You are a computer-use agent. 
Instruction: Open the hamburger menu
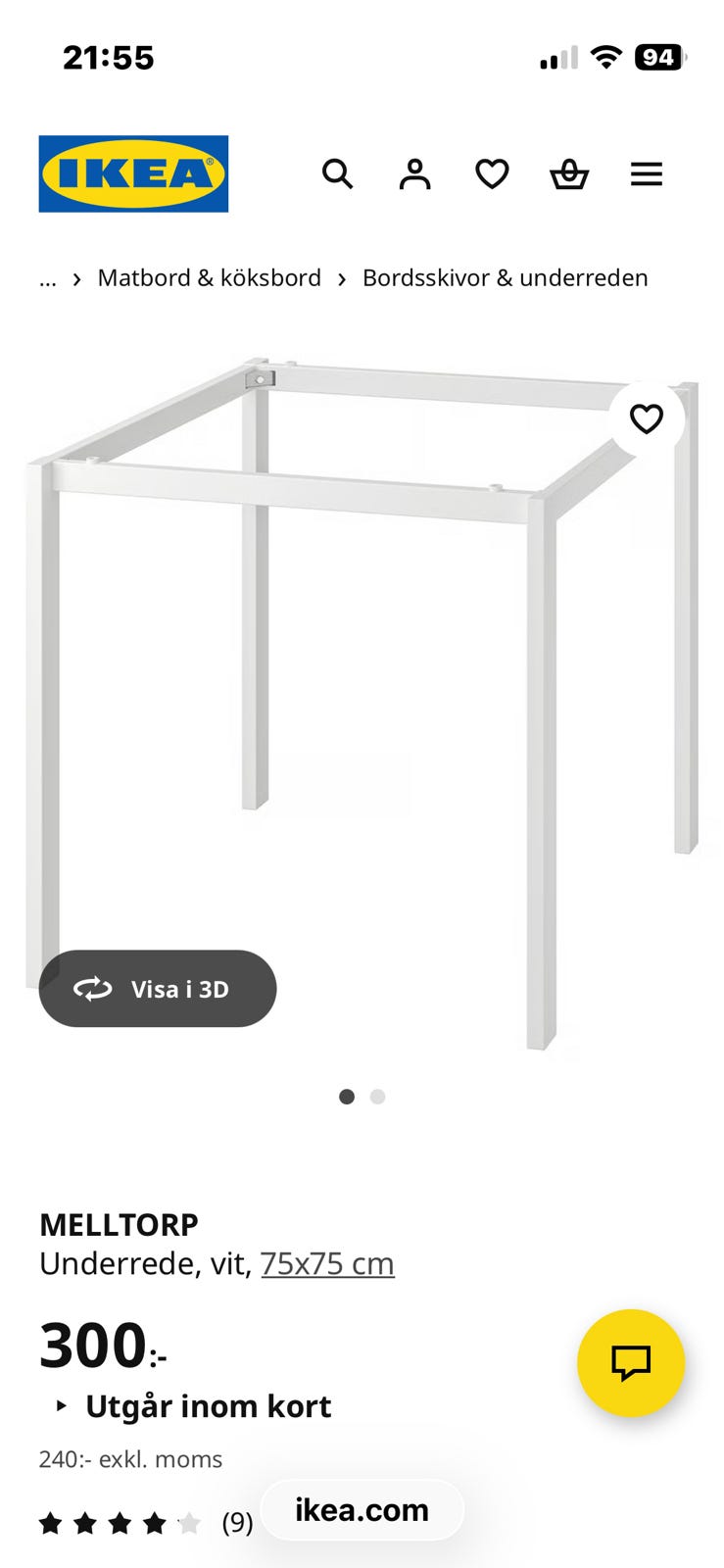[646, 174]
